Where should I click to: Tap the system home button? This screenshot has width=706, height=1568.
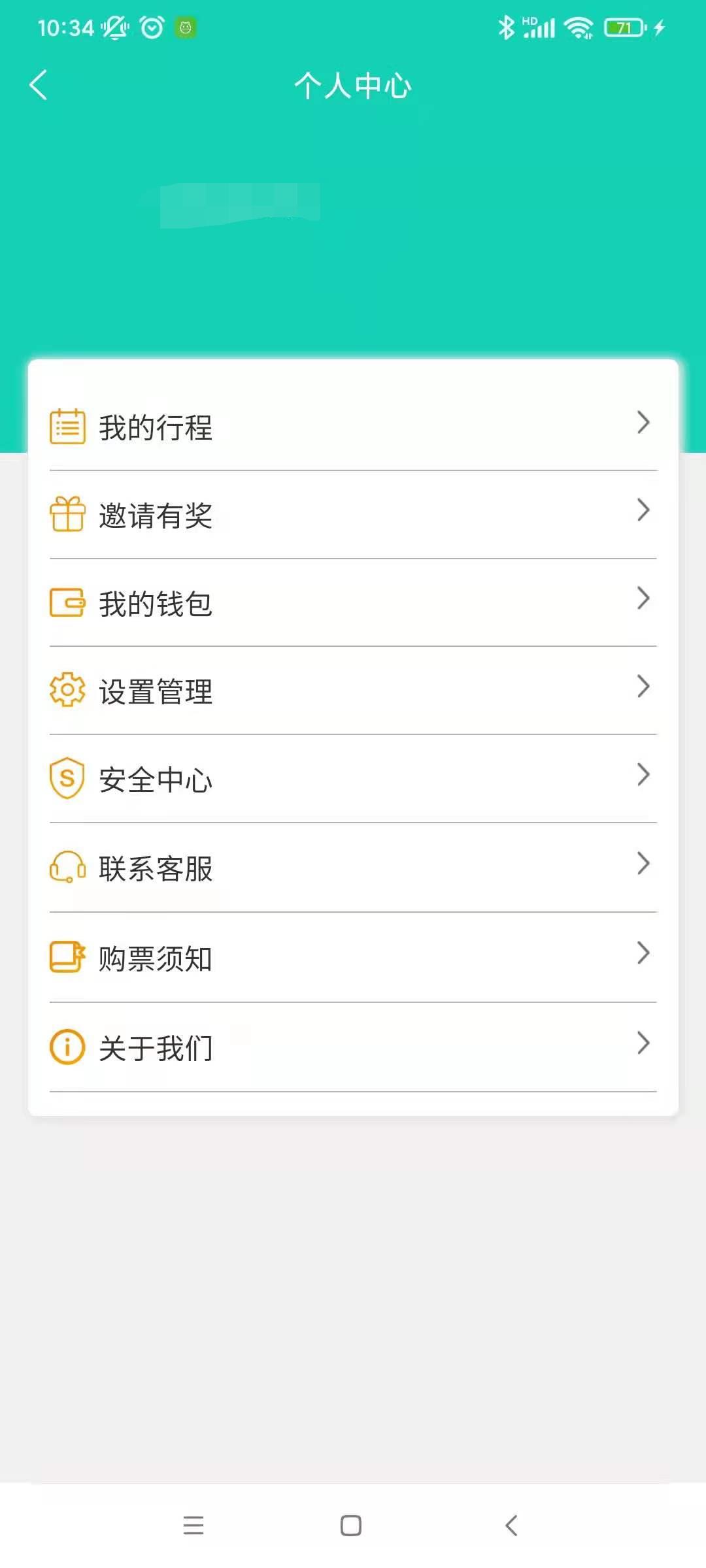[351, 1526]
